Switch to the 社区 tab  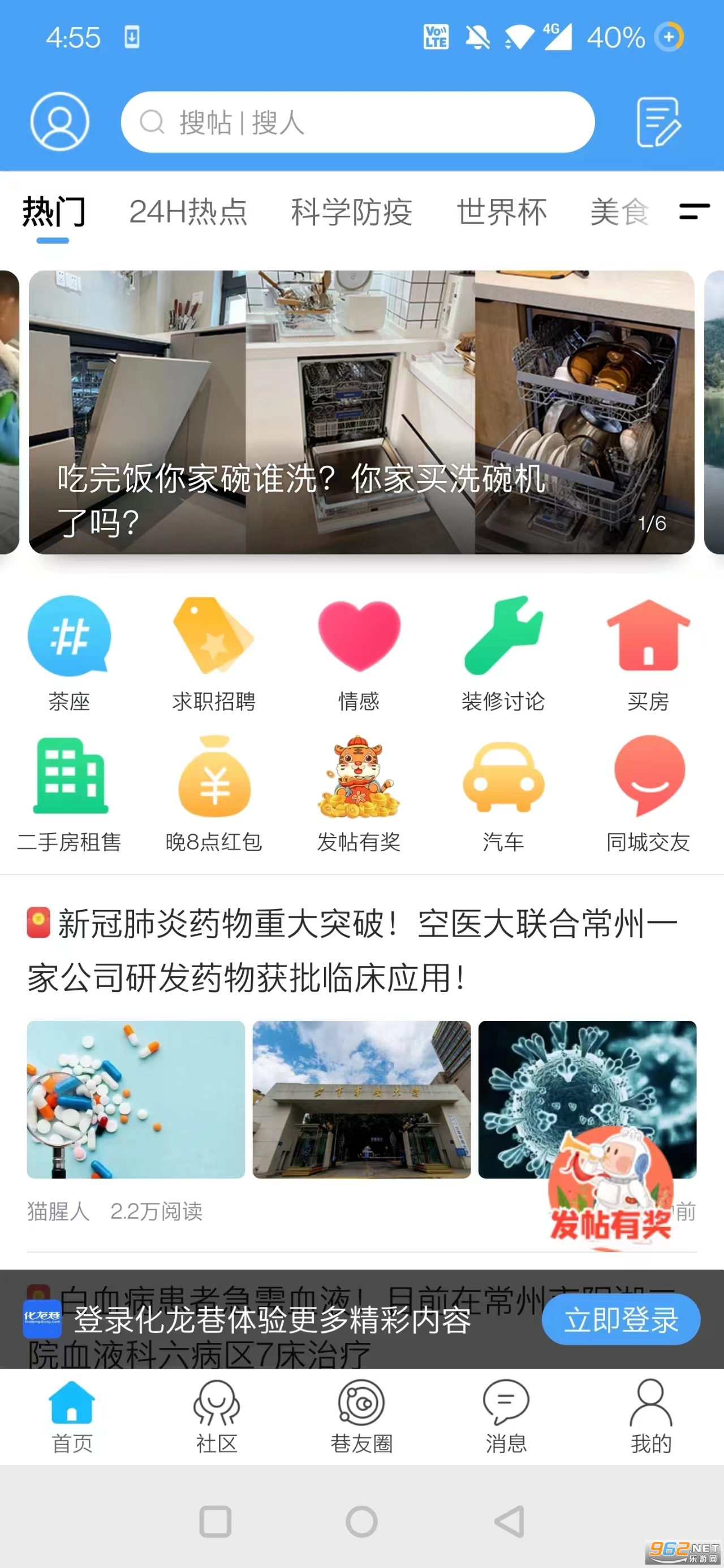pyautogui.click(x=216, y=1417)
